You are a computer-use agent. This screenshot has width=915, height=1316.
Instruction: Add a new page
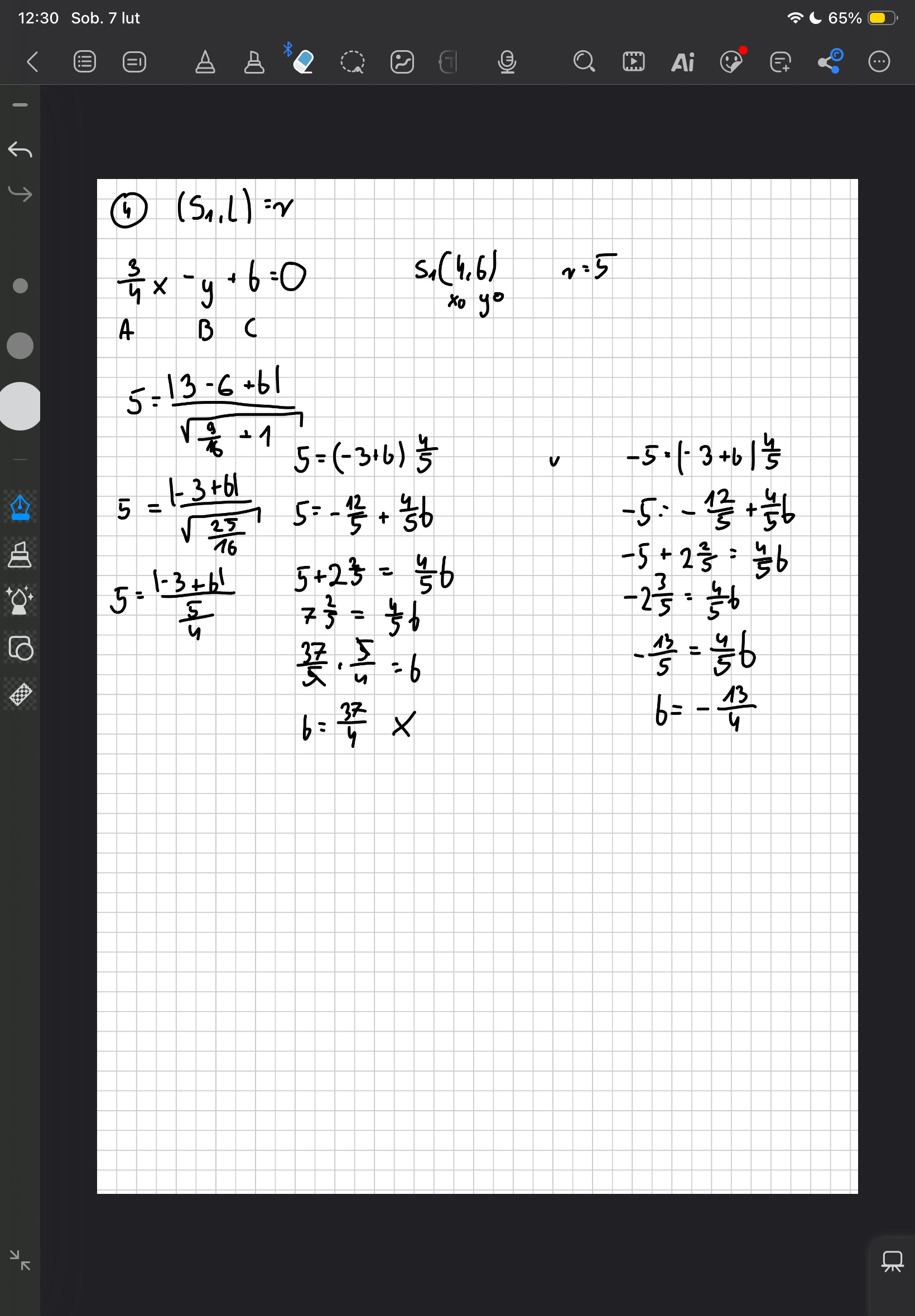pos(781,61)
